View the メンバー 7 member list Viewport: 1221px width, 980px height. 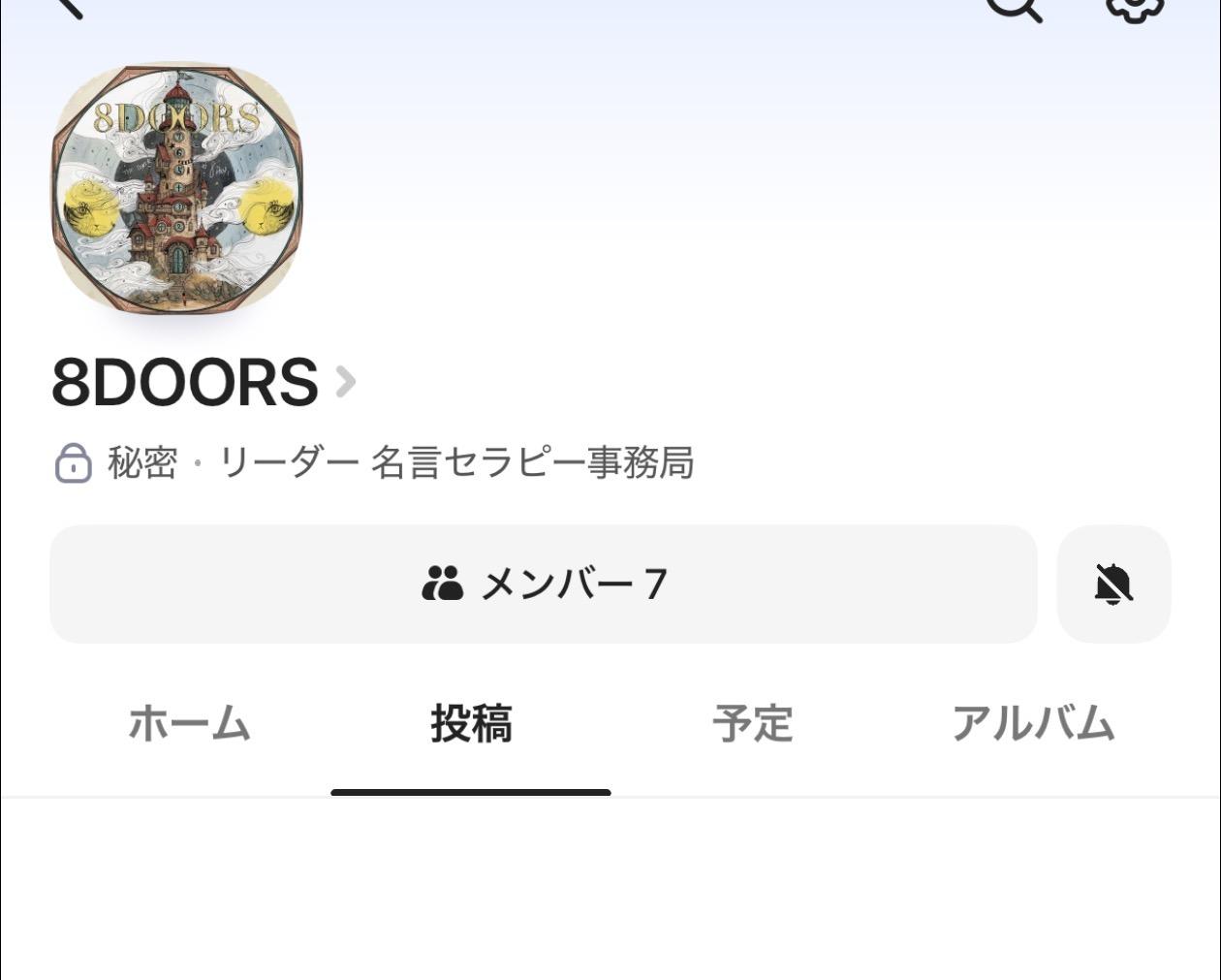544,585
